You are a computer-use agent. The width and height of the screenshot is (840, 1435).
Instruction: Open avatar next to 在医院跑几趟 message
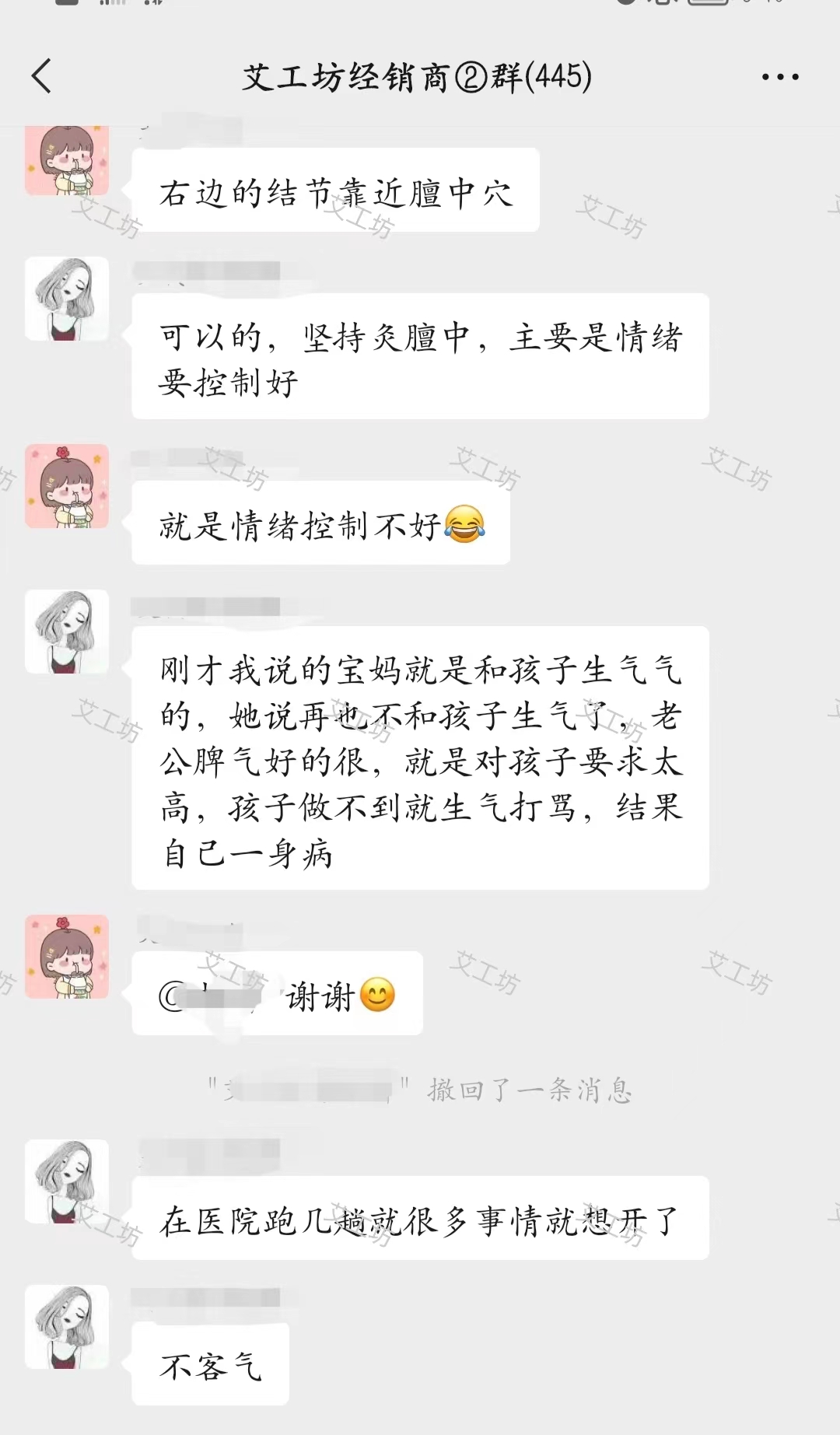(67, 1181)
